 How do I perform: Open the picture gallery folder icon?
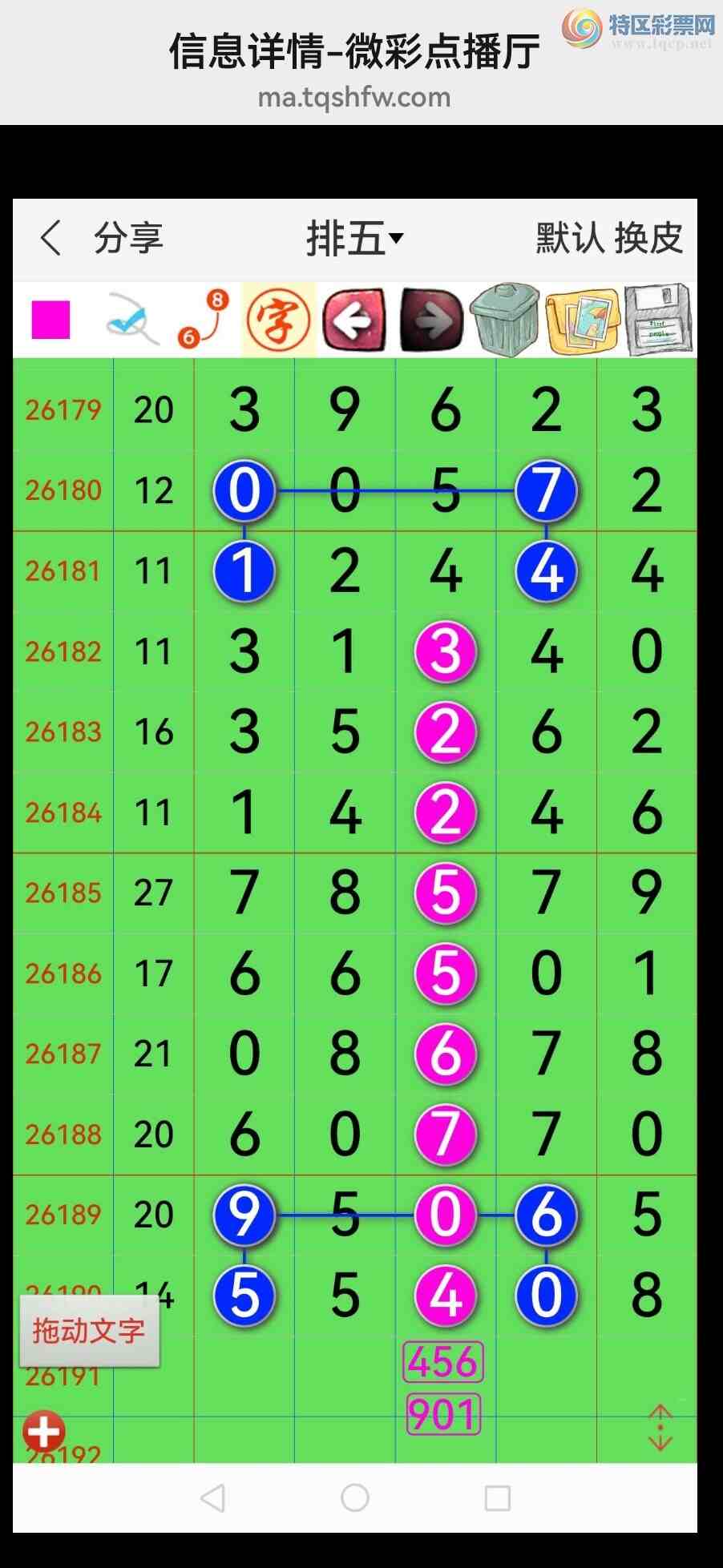[x=583, y=320]
